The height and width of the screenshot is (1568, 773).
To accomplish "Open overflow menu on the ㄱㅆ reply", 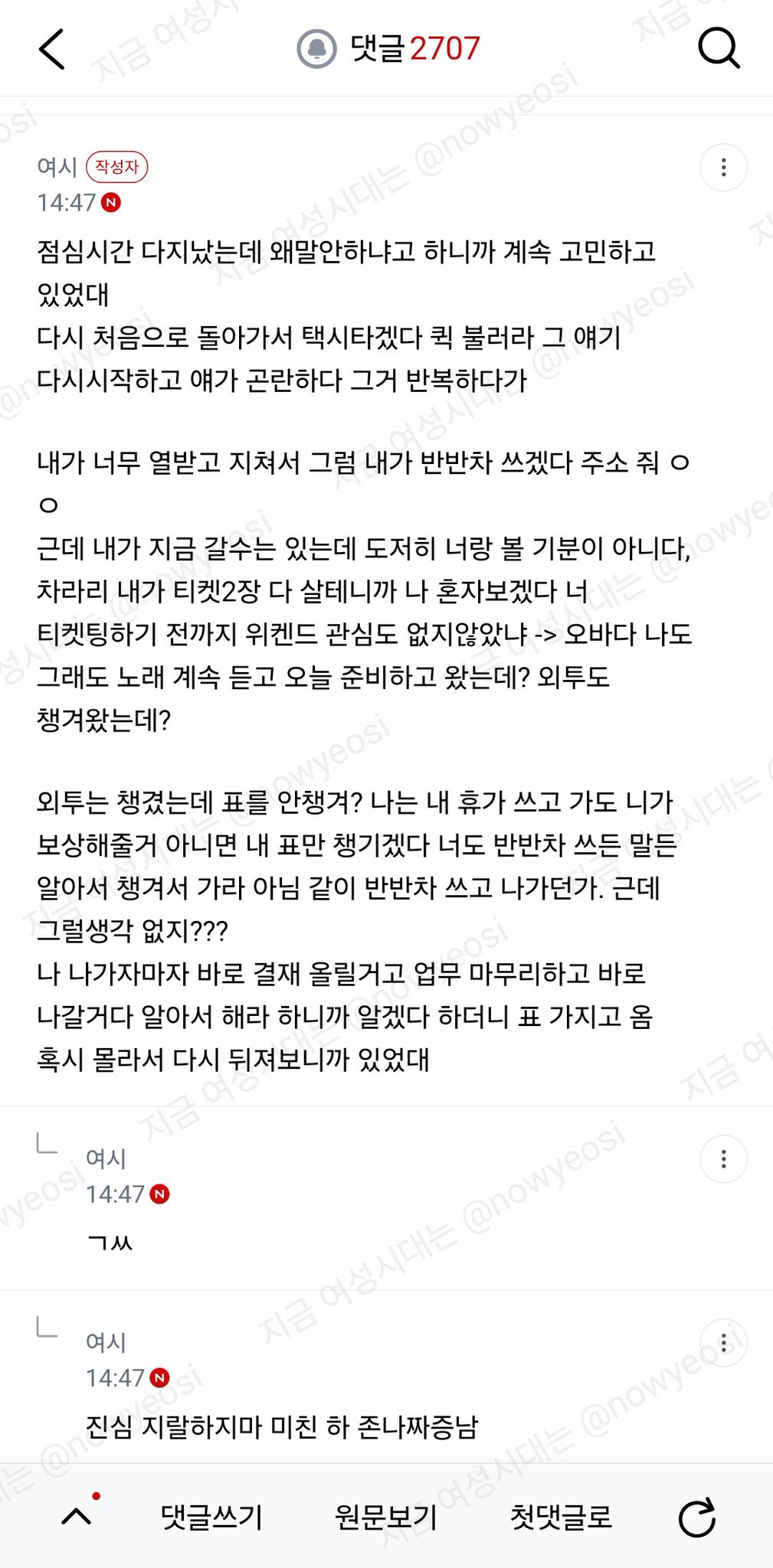I will coord(723,1159).
